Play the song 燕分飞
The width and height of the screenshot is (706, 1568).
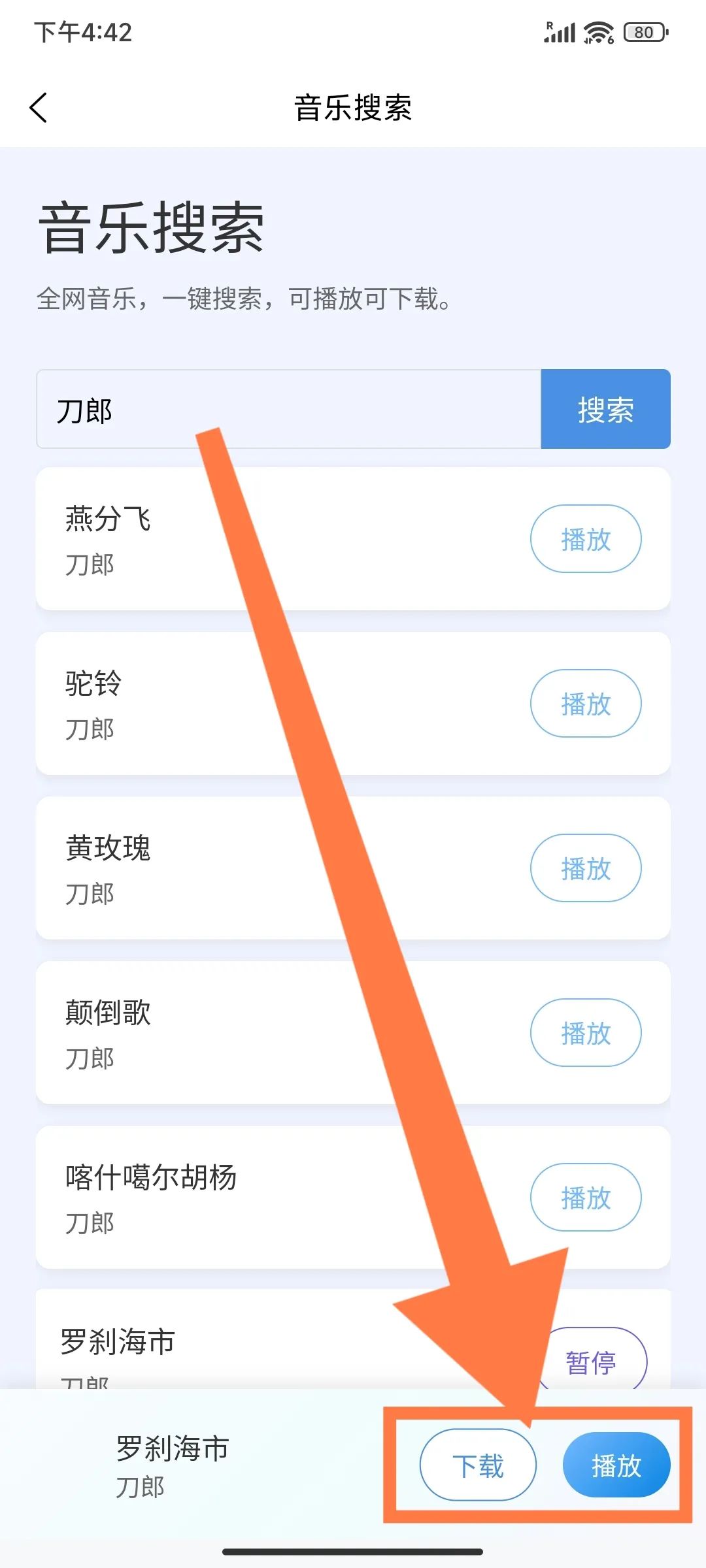point(585,539)
